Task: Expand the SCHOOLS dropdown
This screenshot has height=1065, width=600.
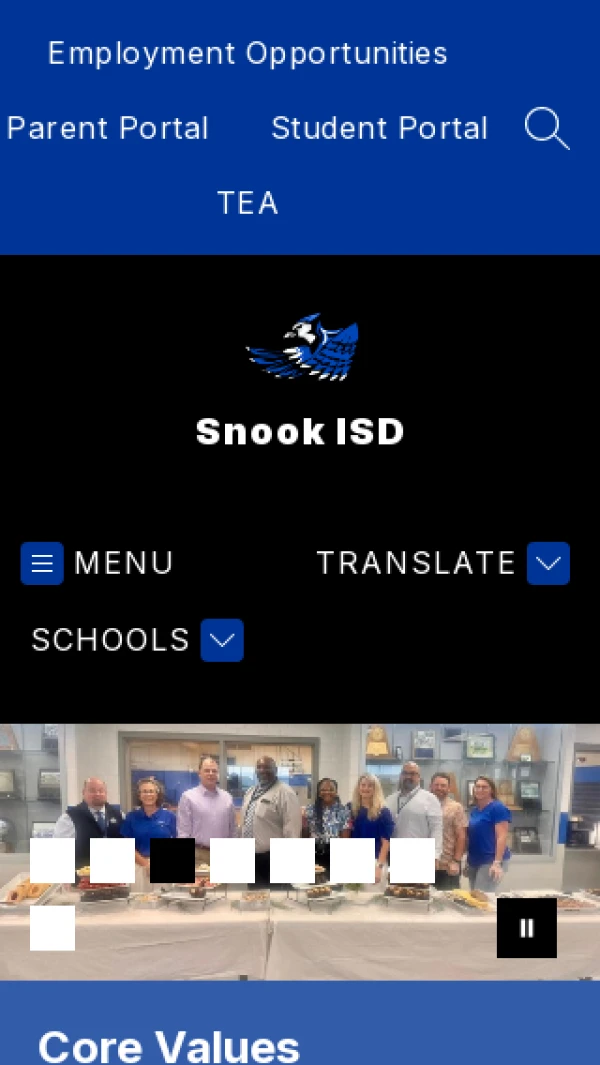Action: (x=137, y=640)
